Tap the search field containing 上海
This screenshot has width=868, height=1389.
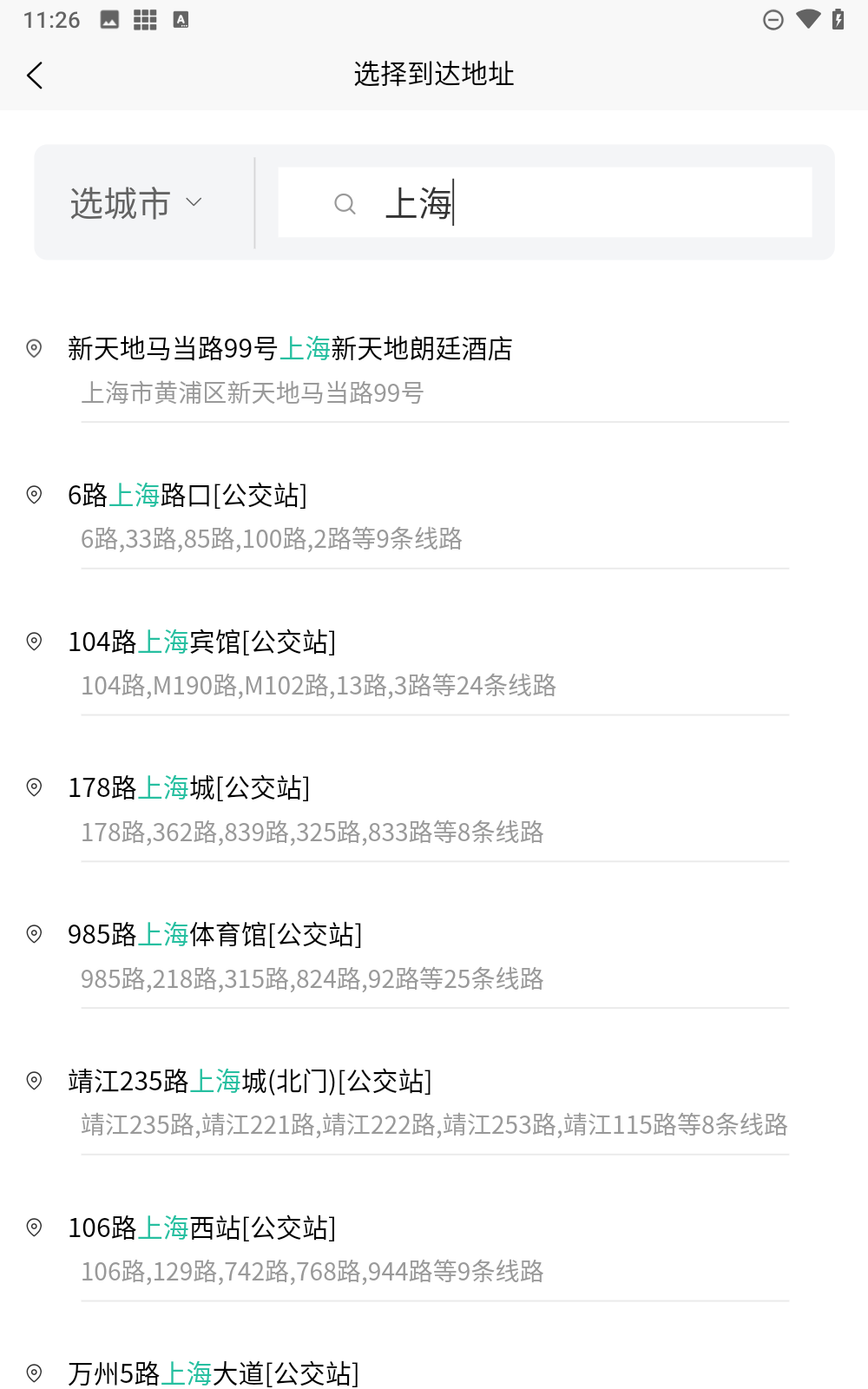(x=544, y=203)
